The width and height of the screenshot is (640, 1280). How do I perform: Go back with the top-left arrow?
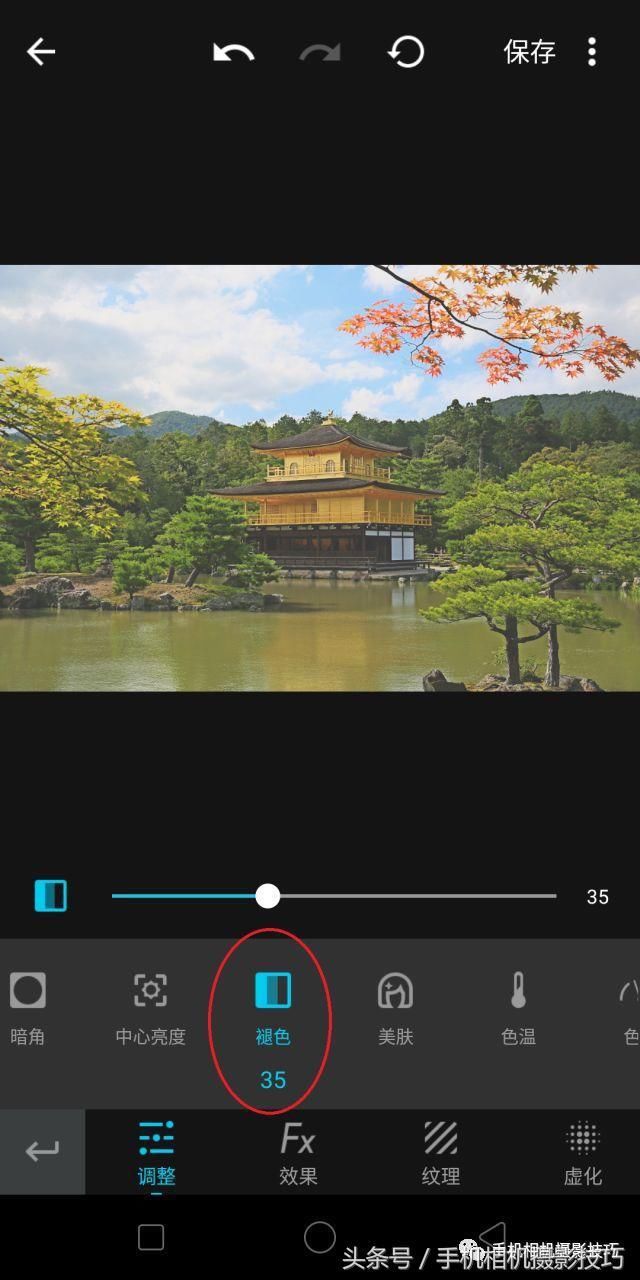pyautogui.click(x=41, y=52)
